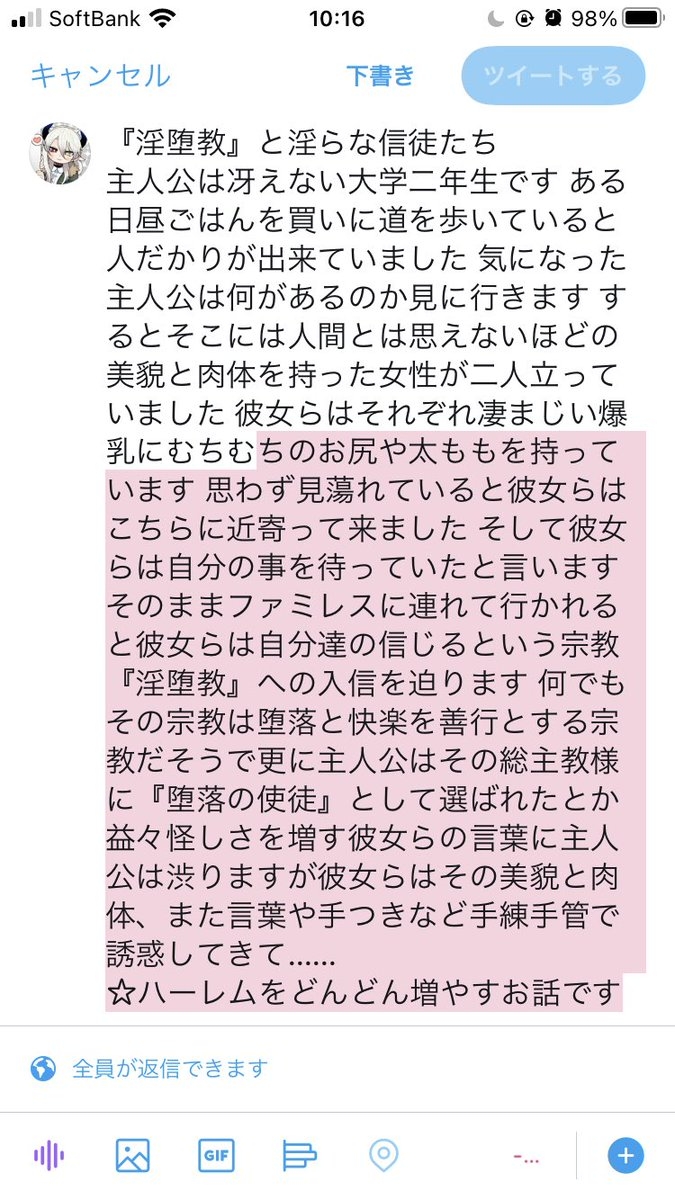Record a voice tweet with the audio icon
The width and height of the screenshot is (675, 1200).
[49, 1156]
